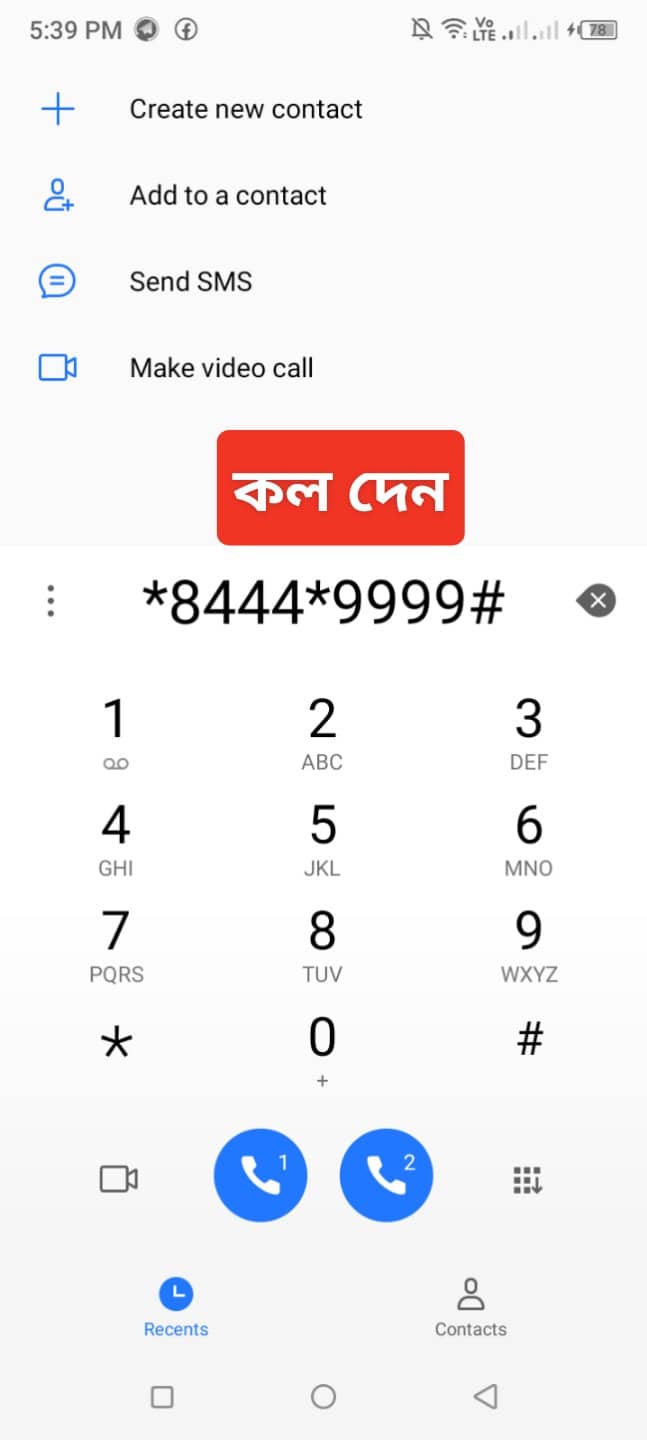Image resolution: width=647 pixels, height=1440 pixels.
Task: Dial the 0 key
Action: coord(322,1048)
